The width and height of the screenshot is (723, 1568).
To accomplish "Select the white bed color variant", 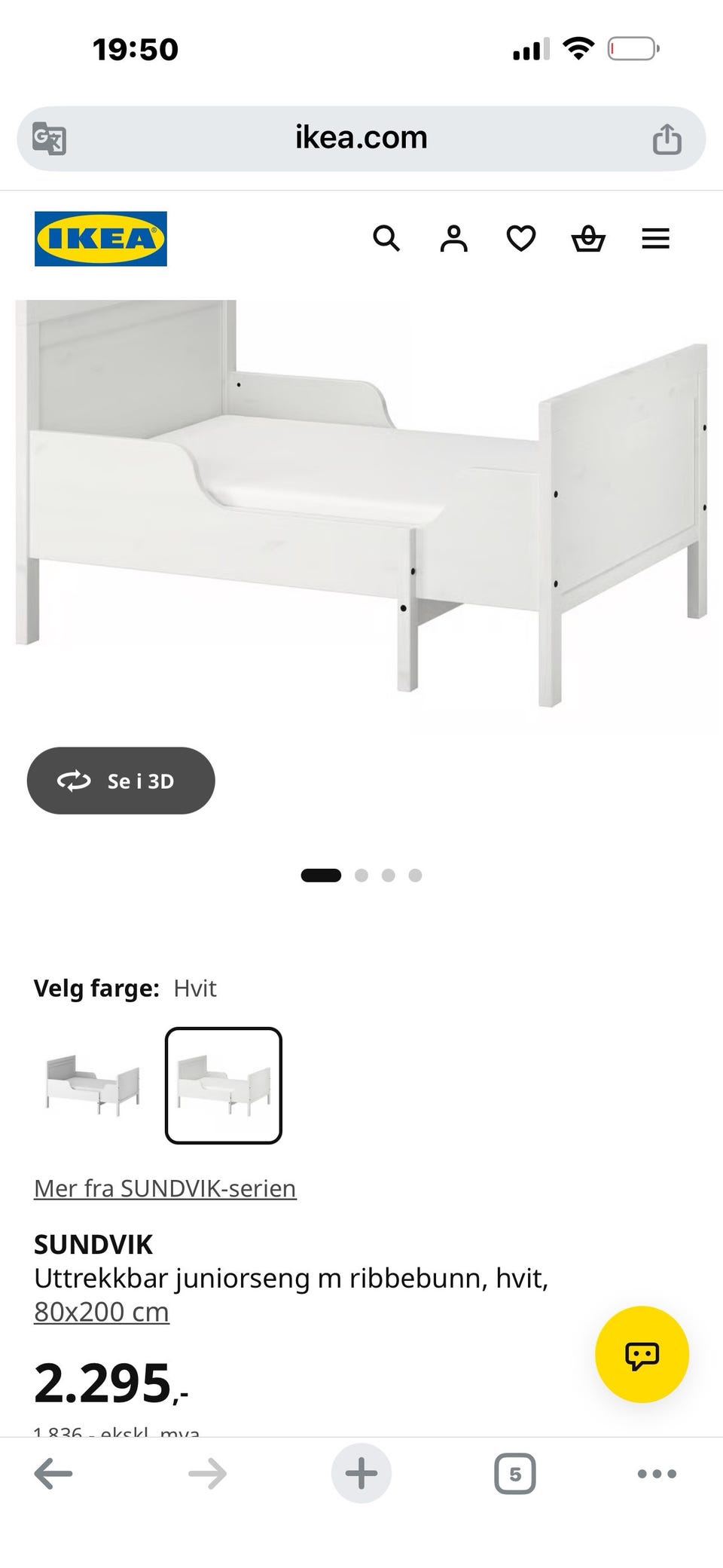I will (x=224, y=1085).
